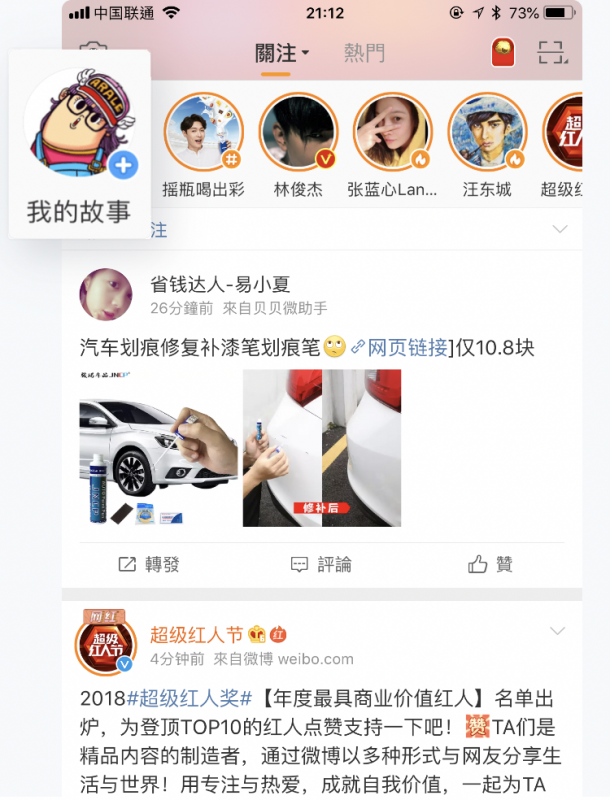This screenshot has width=610, height=800.
Task: Open the QR scan icon
Action: (551, 52)
